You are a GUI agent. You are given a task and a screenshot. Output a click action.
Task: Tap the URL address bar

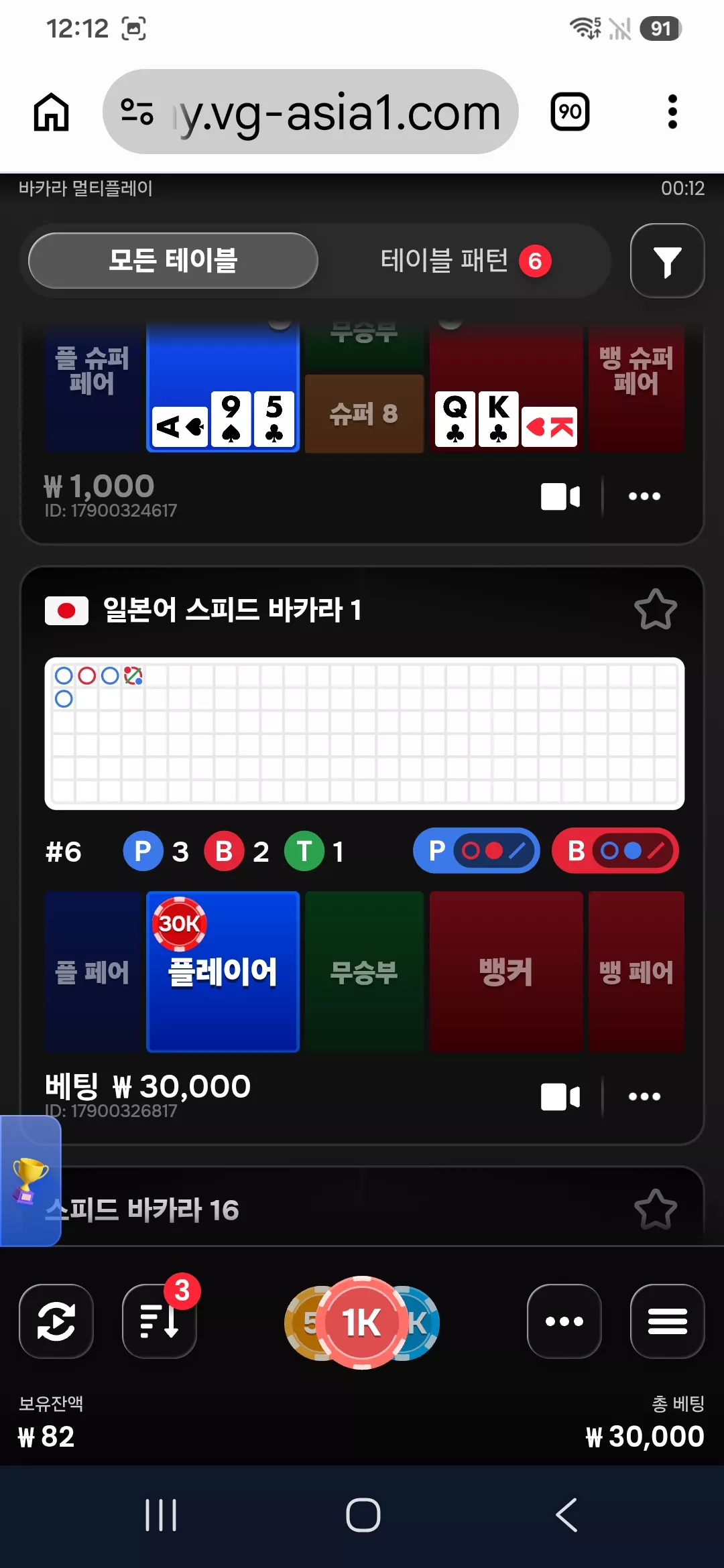(310, 112)
